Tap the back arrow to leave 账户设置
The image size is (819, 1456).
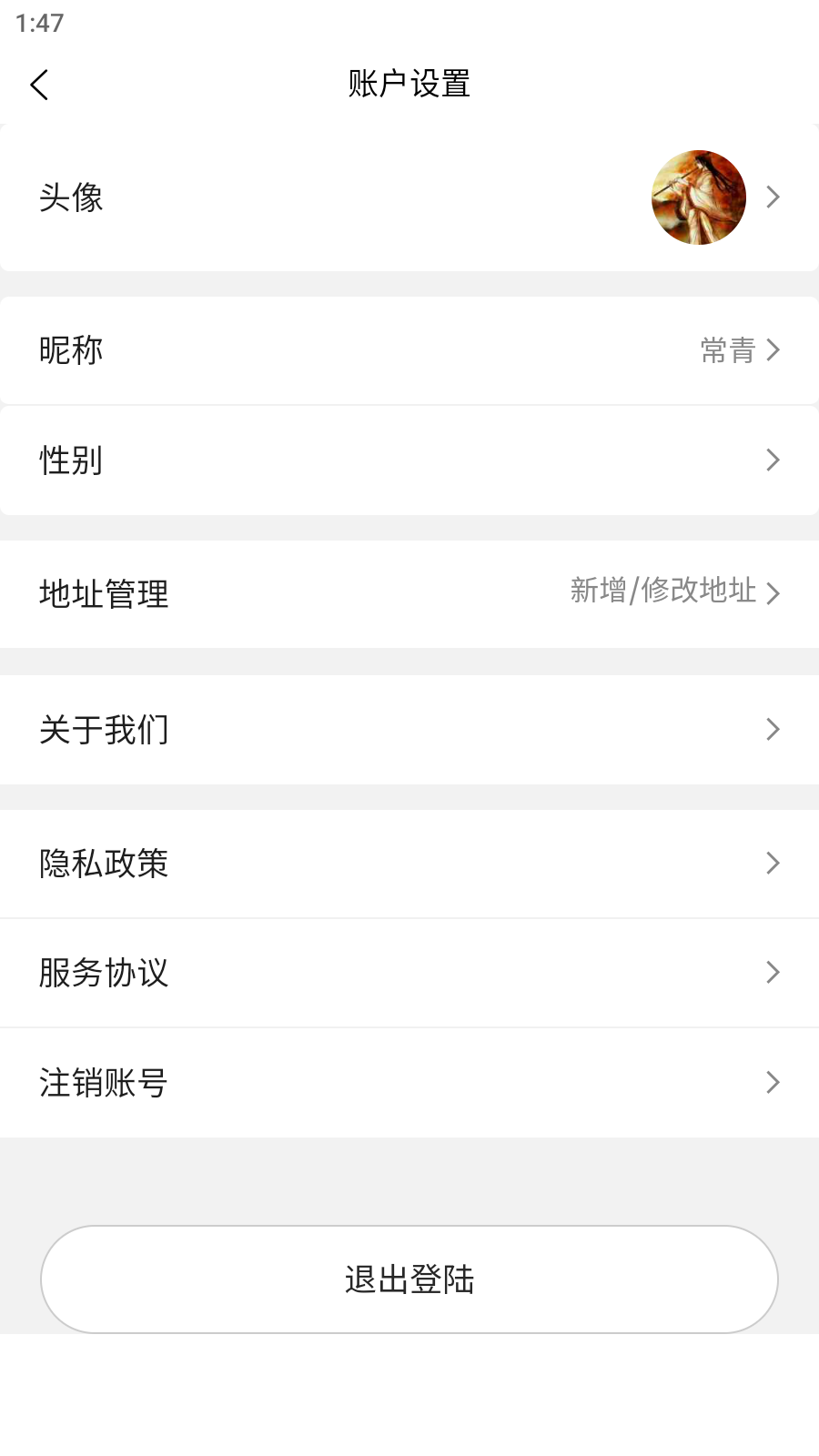[38, 84]
